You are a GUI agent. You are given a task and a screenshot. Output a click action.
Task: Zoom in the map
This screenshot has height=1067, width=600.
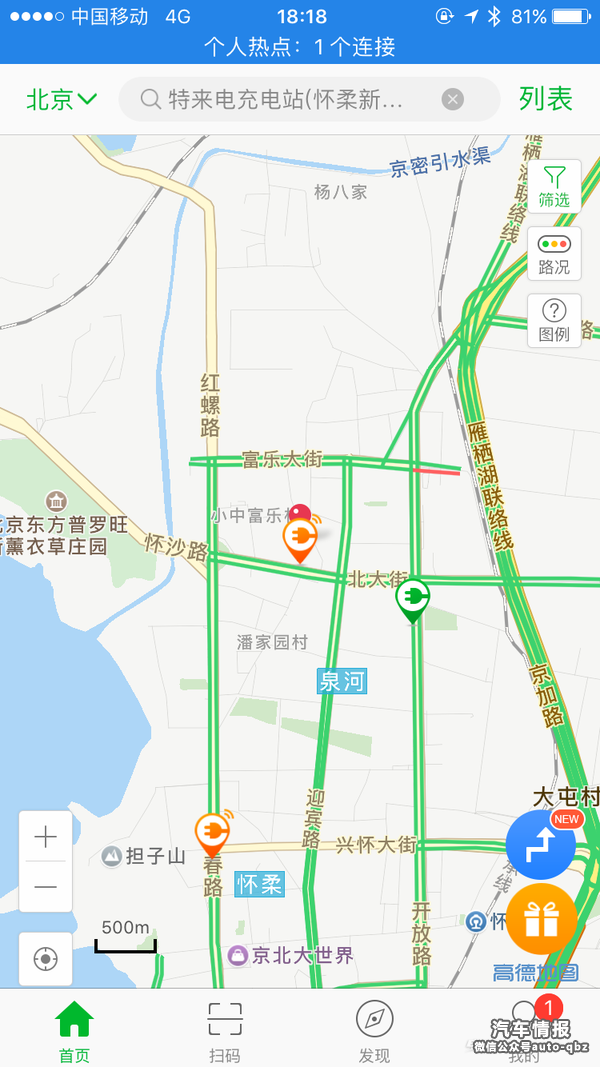(x=46, y=838)
